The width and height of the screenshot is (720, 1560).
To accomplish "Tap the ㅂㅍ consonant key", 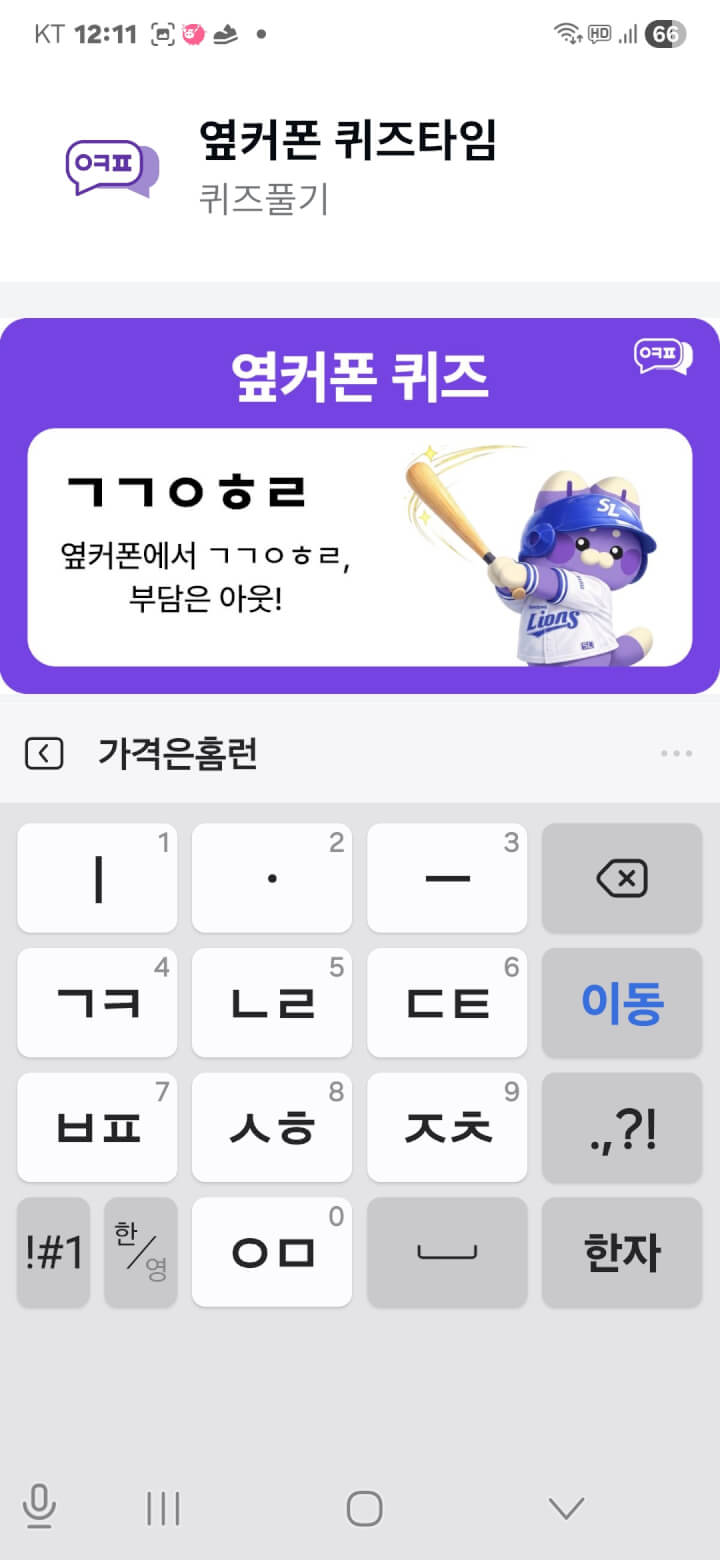I will click(x=97, y=1128).
